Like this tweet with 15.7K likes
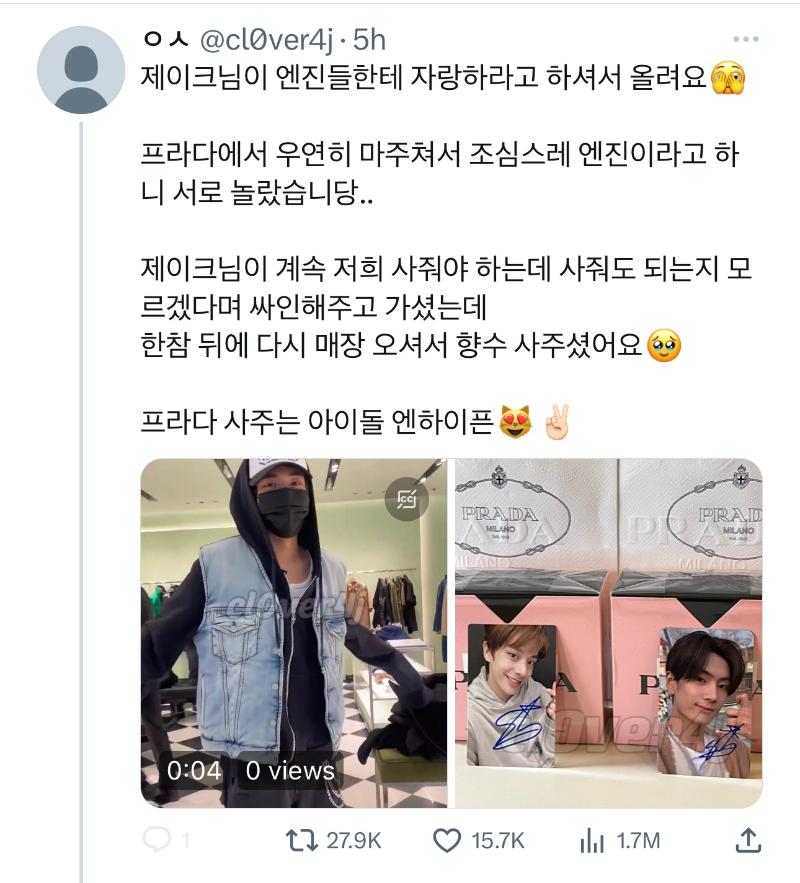 pos(447,840)
